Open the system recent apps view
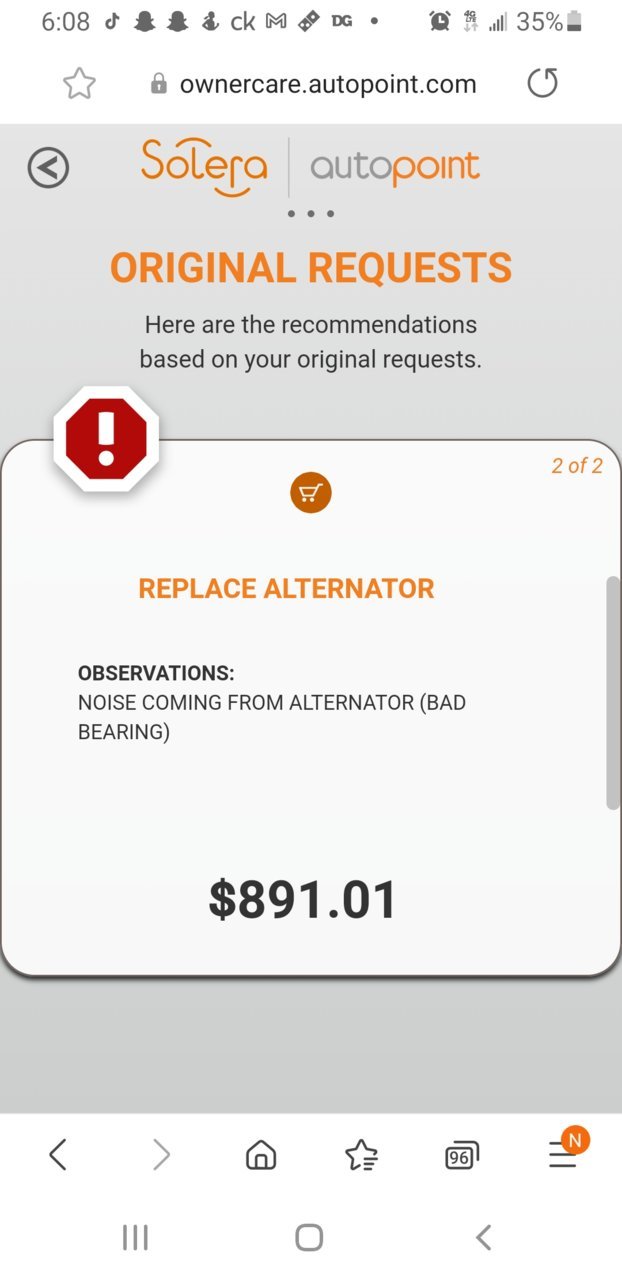The image size is (622, 1279). click(135, 1238)
